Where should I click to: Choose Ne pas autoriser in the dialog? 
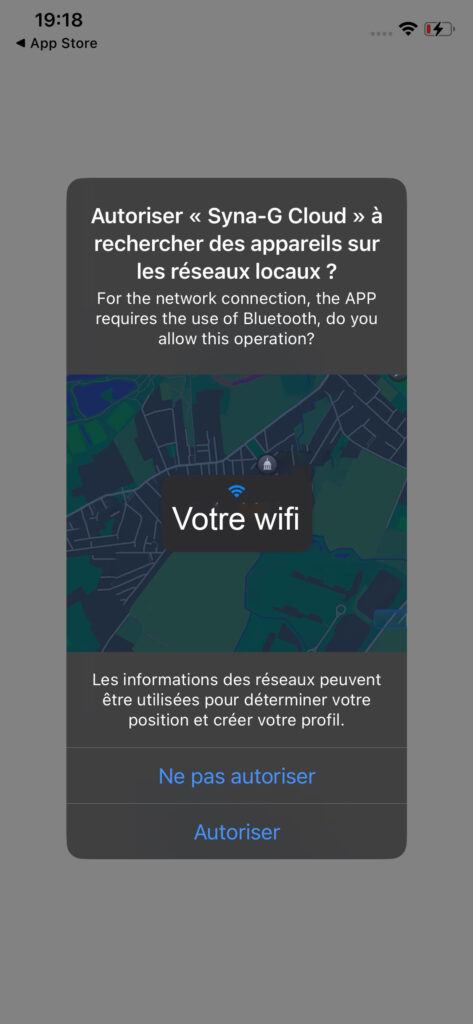[x=236, y=776]
